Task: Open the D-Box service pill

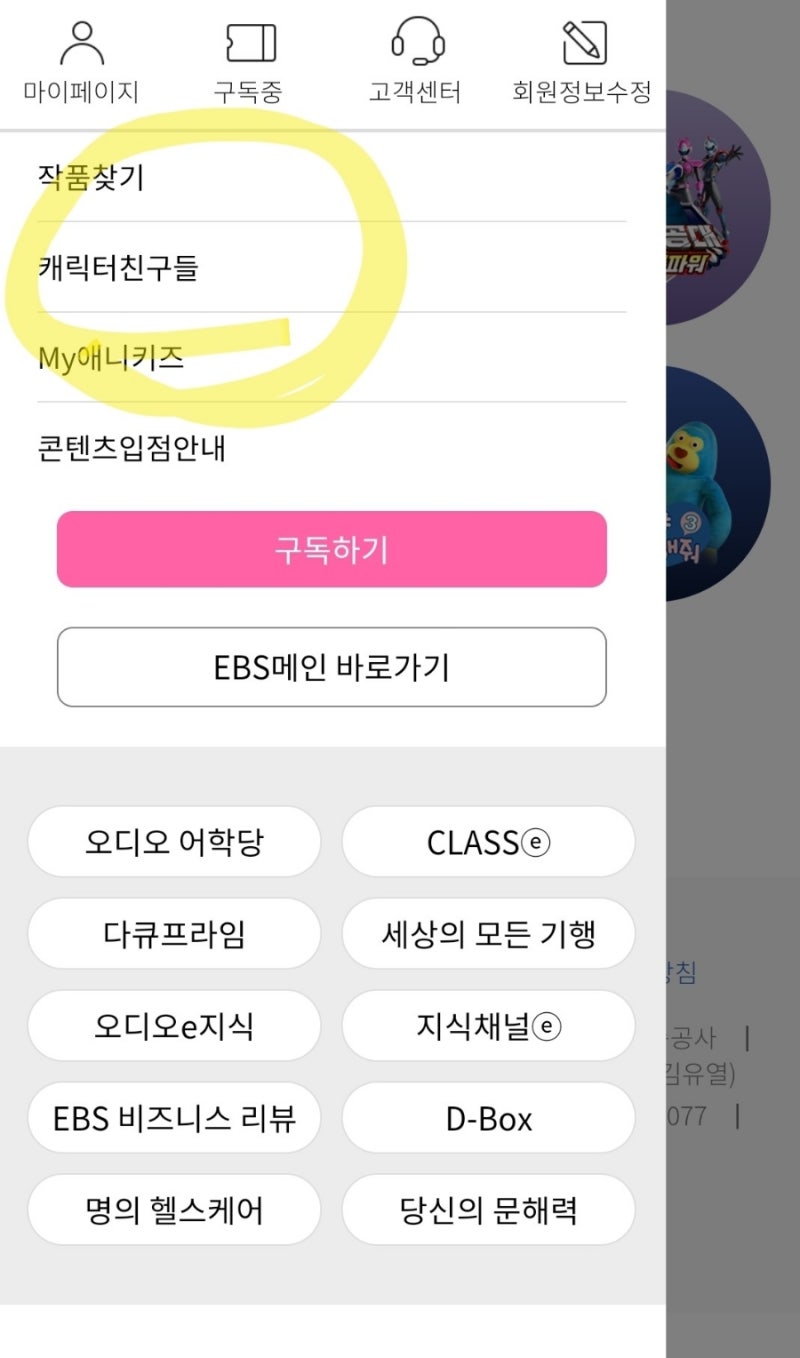Action: click(488, 1118)
